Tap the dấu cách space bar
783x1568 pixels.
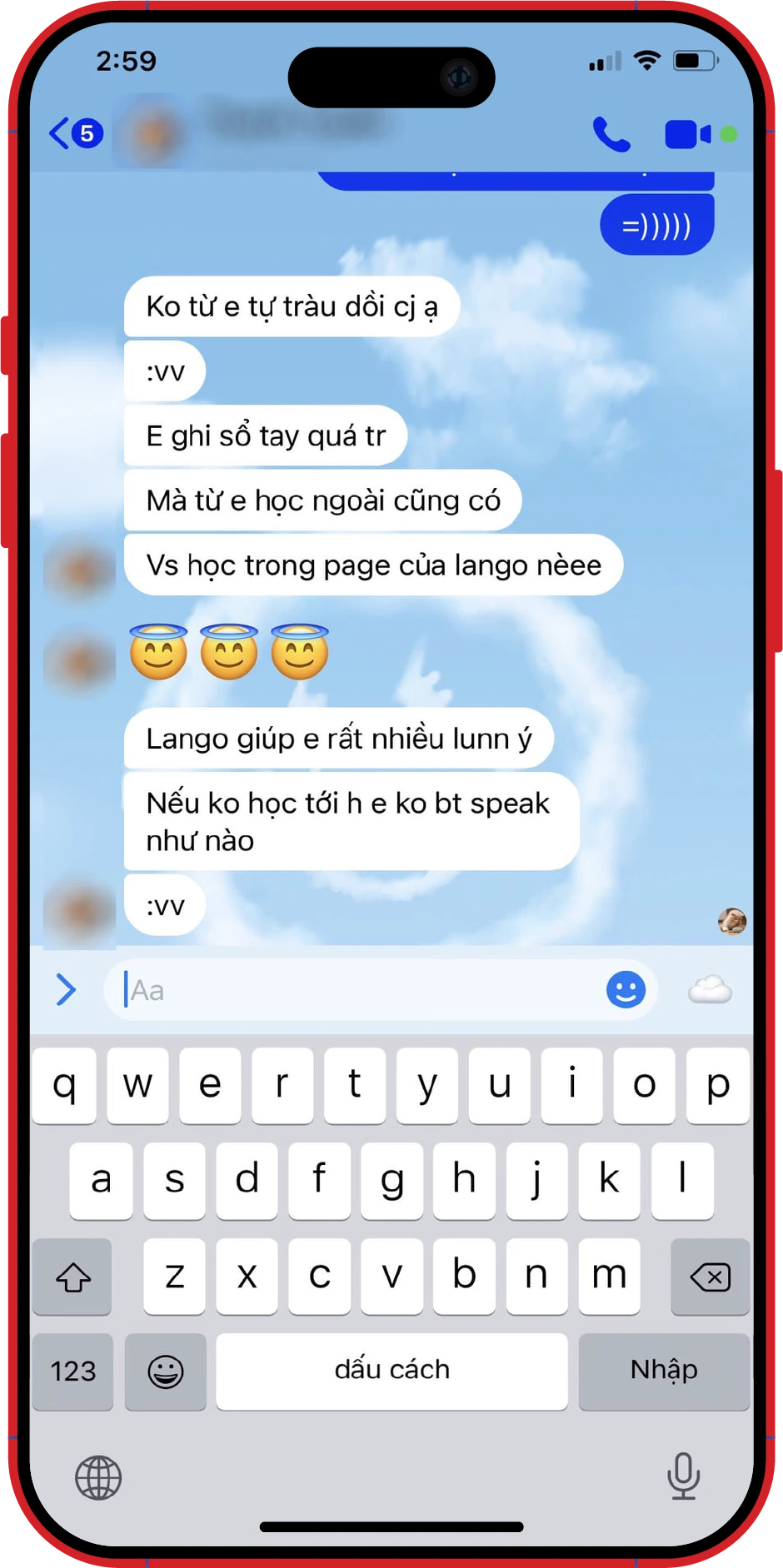[x=391, y=1371]
